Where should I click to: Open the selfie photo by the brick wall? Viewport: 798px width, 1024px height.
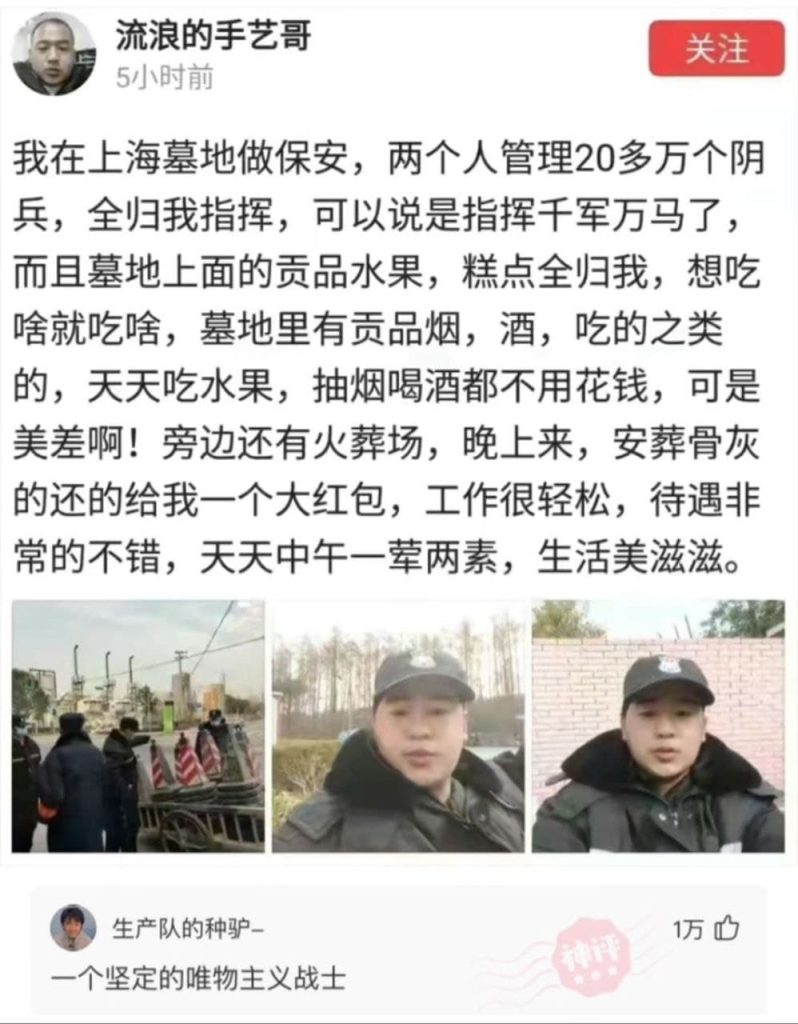click(x=657, y=726)
